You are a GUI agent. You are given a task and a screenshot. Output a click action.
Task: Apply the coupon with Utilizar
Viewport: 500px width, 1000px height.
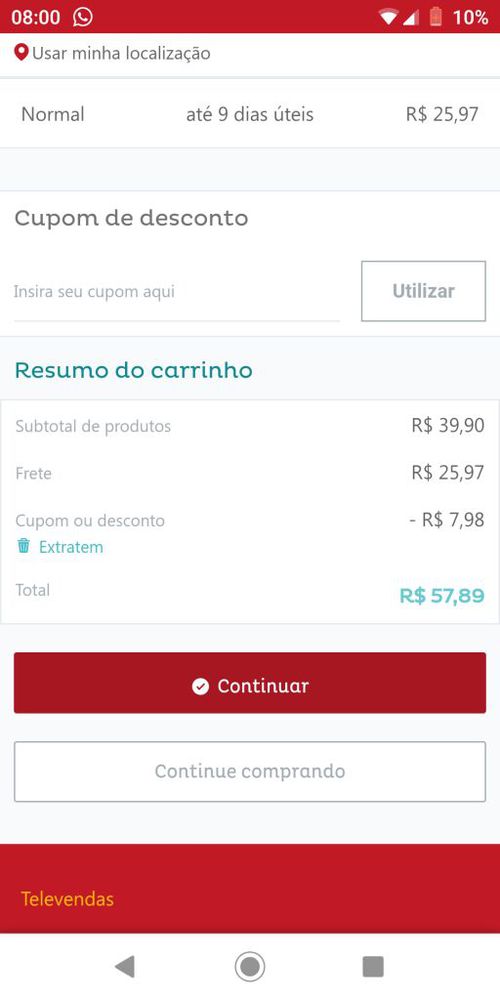coord(423,291)
